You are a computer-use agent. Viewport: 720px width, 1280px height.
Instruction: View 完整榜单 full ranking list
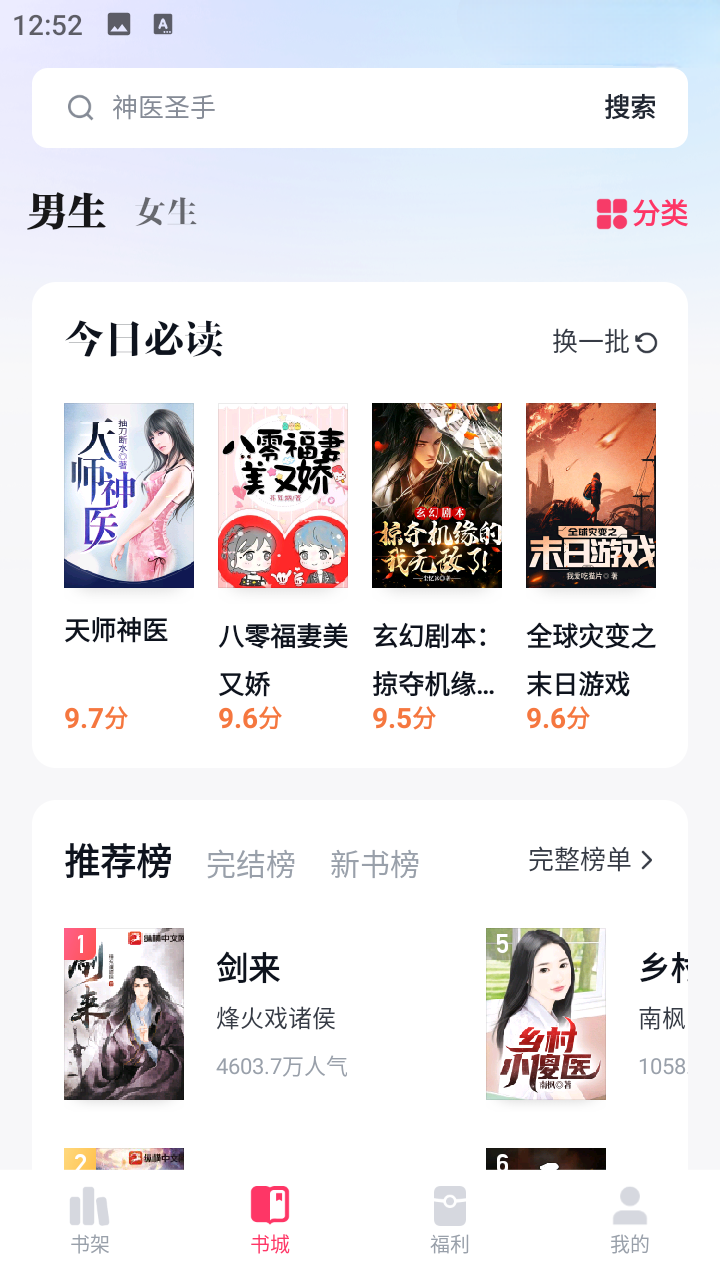point(591,859)
